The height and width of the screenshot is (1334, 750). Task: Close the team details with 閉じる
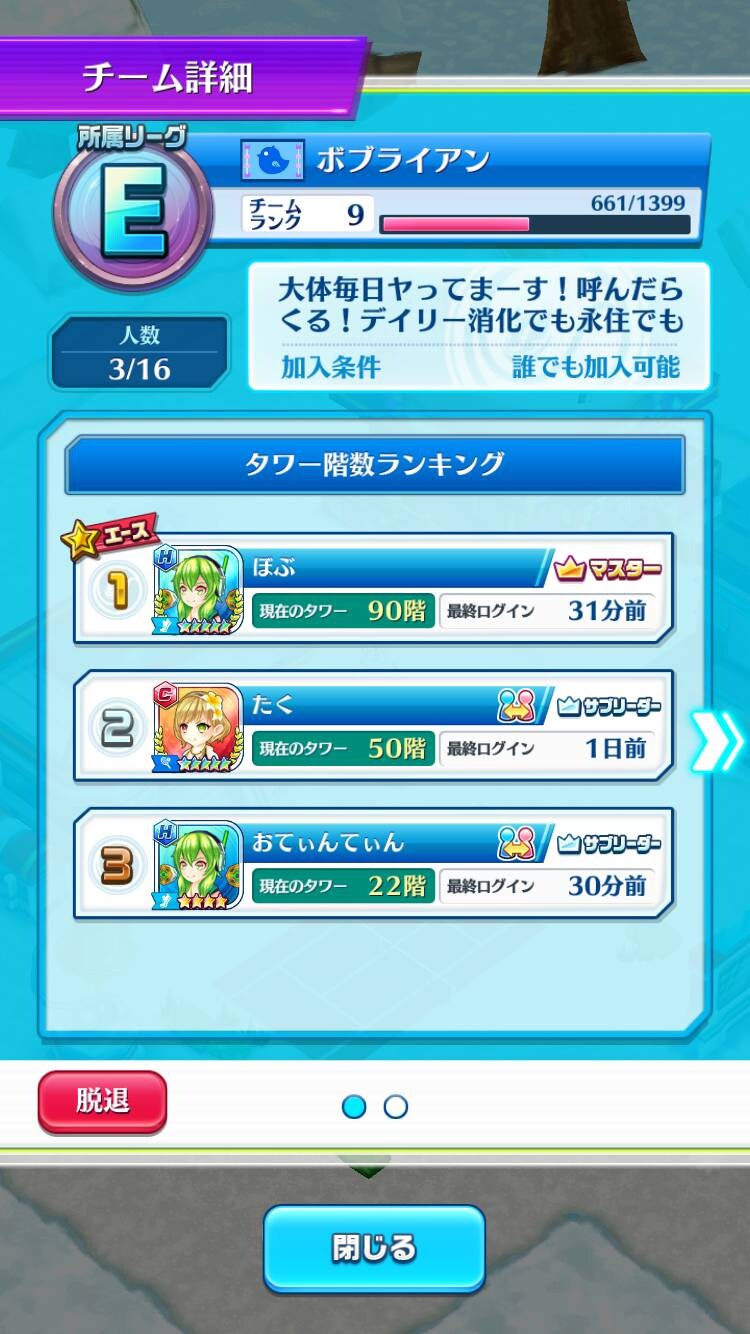click(x=374, y=1248)
